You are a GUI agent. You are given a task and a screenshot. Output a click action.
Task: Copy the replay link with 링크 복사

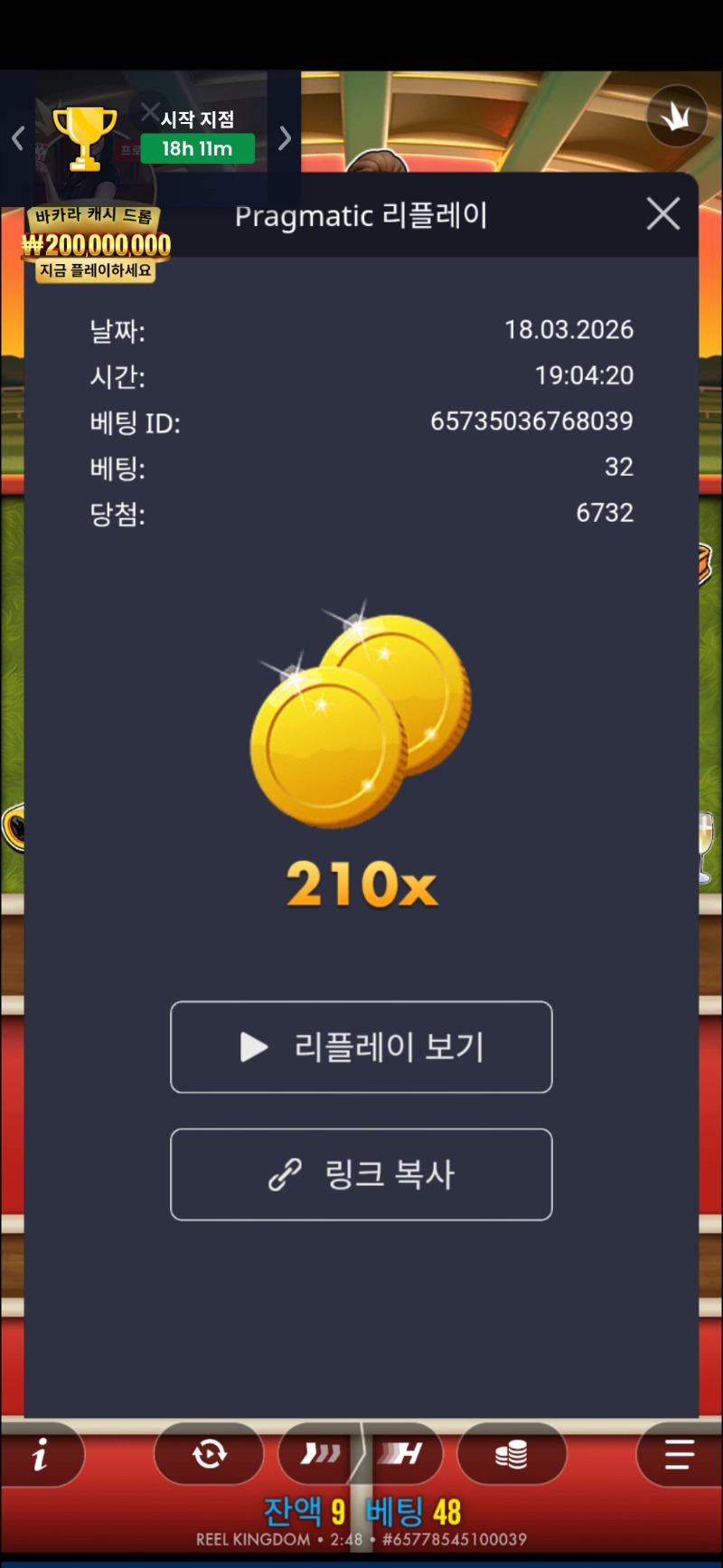(x=361, y=1174)
